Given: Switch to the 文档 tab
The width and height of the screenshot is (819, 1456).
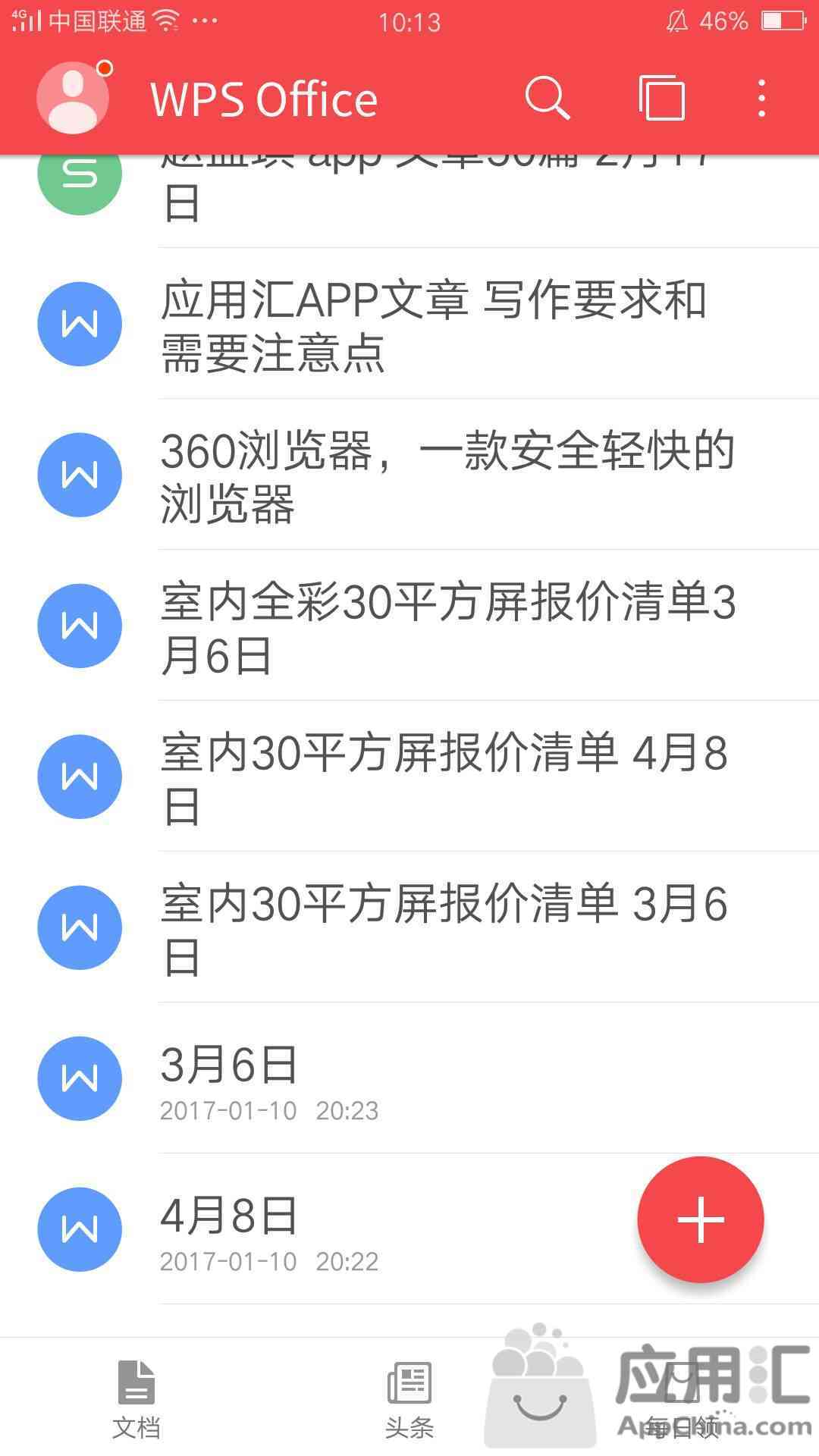Looking at the screenshot, I should pyautogui.click(x=136, y=1398).
